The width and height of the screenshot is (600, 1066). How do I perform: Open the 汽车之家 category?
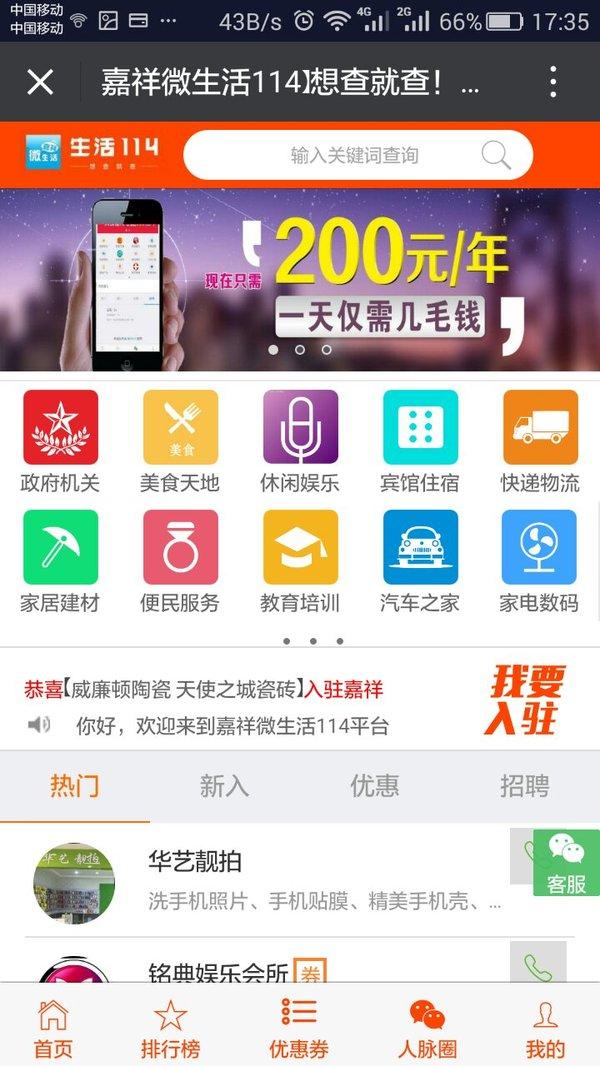click(420, 562)
